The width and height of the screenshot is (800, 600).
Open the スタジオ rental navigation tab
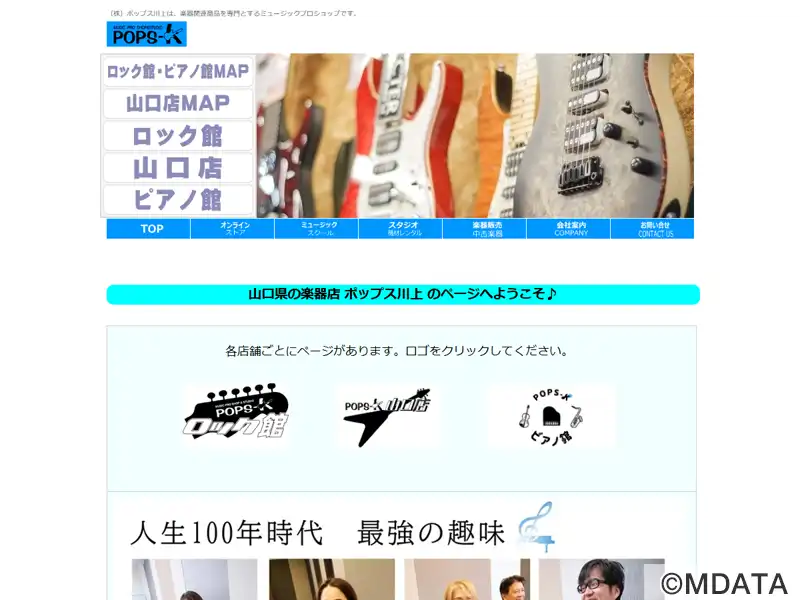coord(401,229)
